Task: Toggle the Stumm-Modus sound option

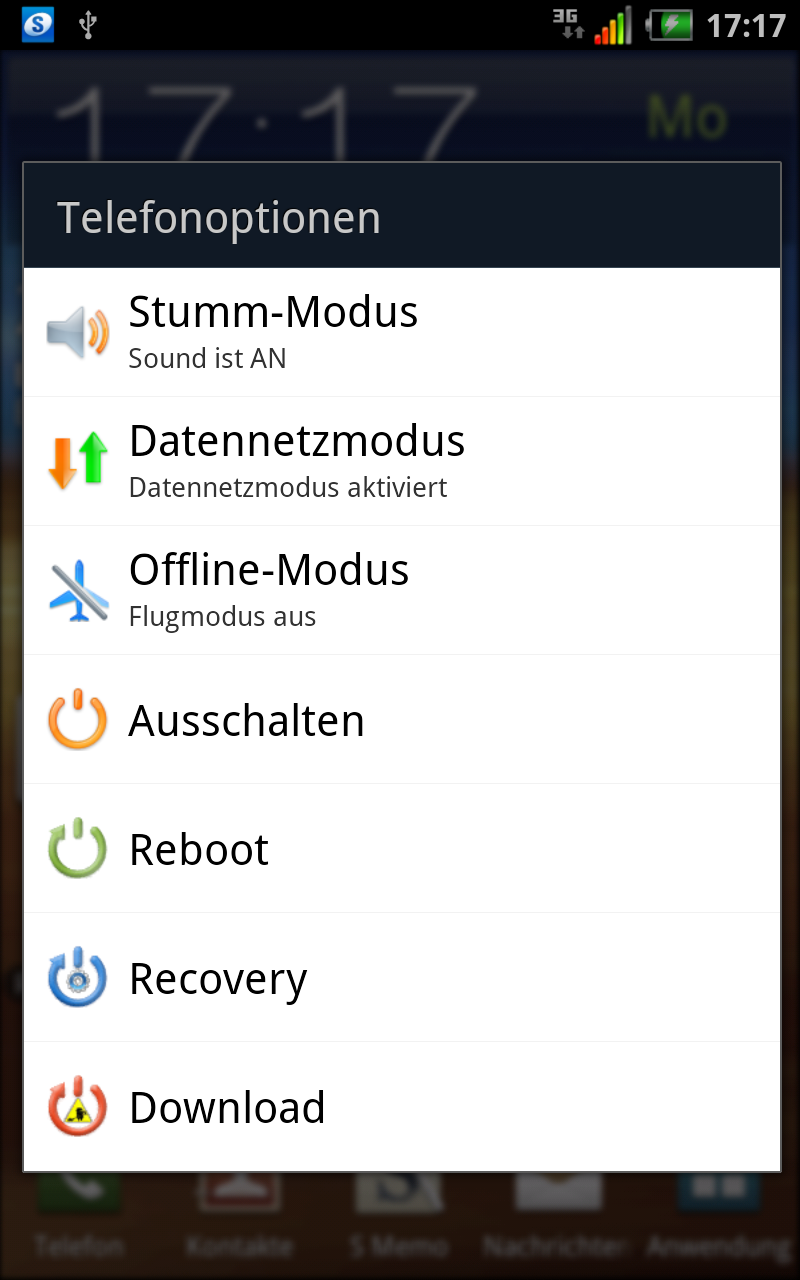Action: point(401,332)
